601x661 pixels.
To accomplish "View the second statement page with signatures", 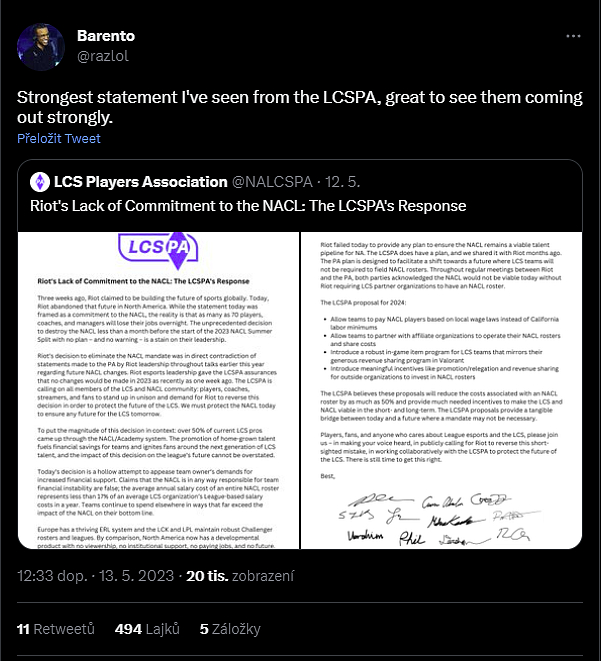I will [x=440, y=389].
